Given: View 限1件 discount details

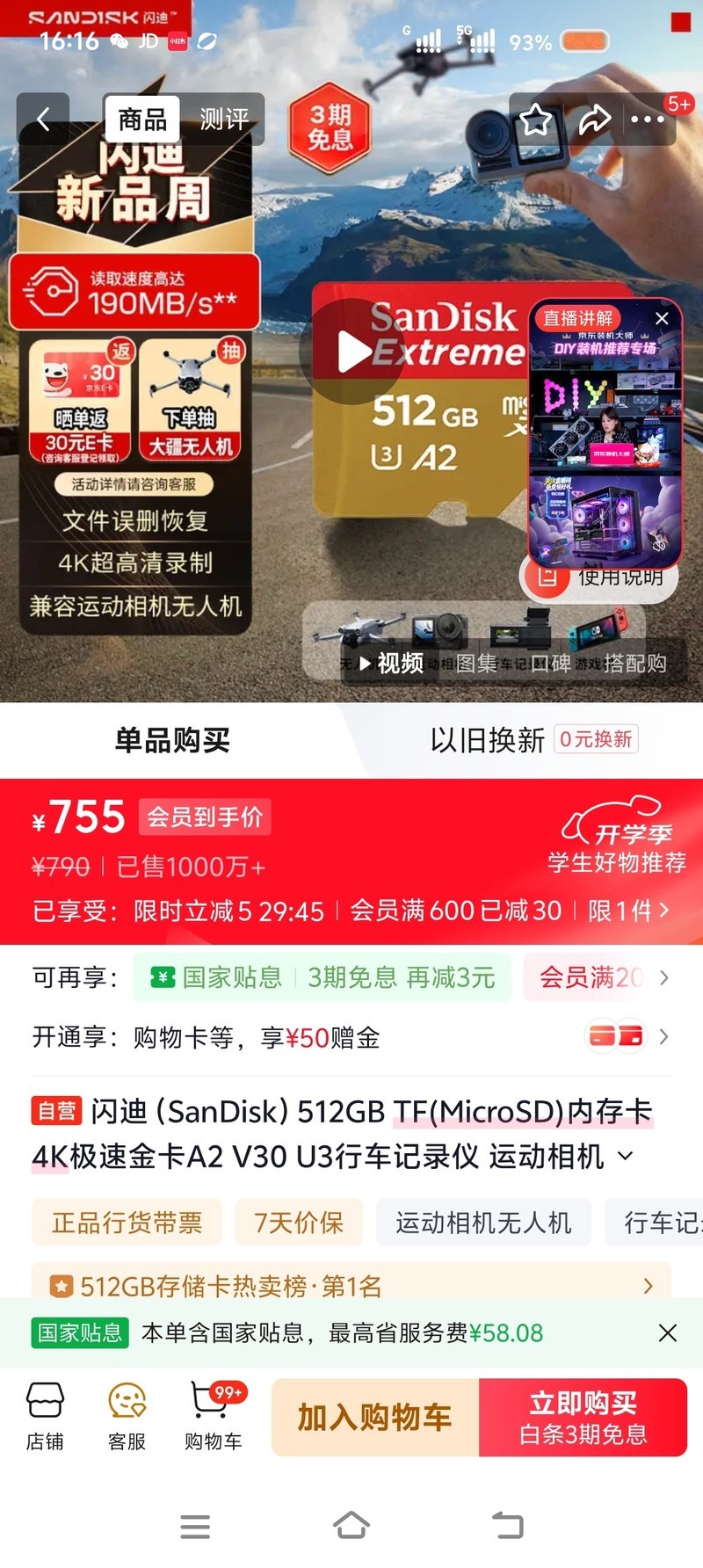Looking at the screenshot, I should pyautogui.click(x=628, y=911).
